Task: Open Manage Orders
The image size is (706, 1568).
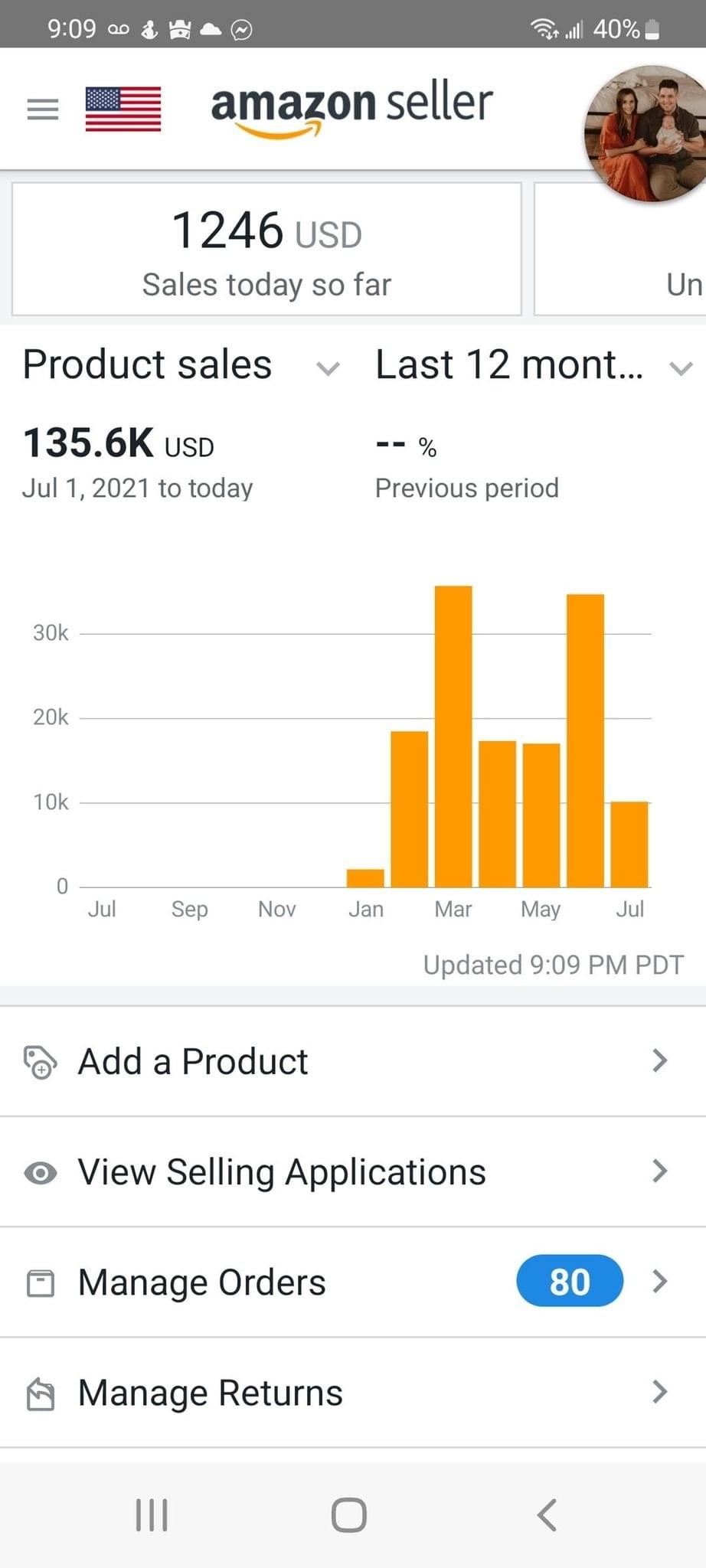Action: (x=353, y=1282)
